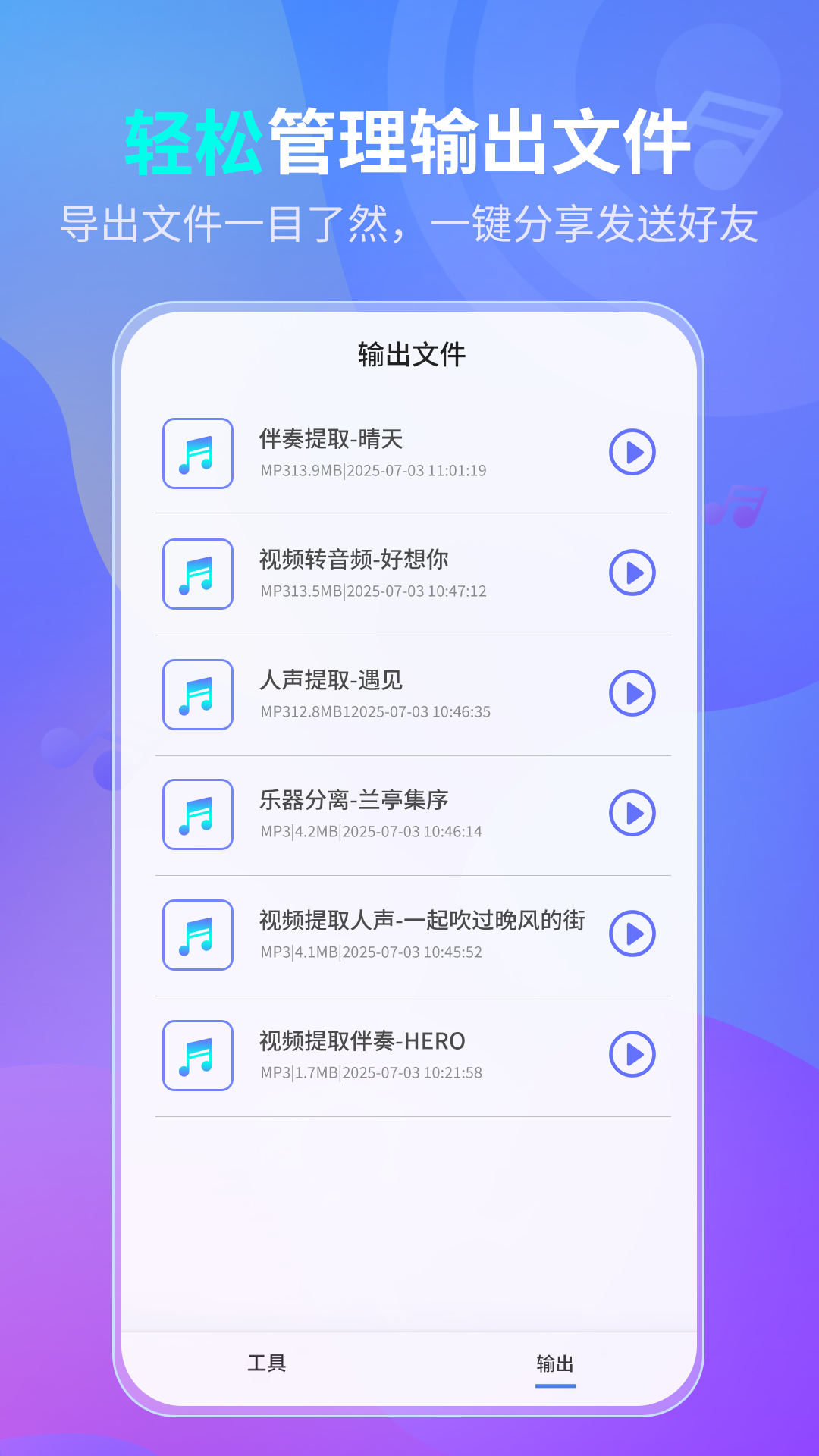Play the 视频提取人声 audio file
The image size is (819, 1456).
pyautogui.click(x=634, y=933)
